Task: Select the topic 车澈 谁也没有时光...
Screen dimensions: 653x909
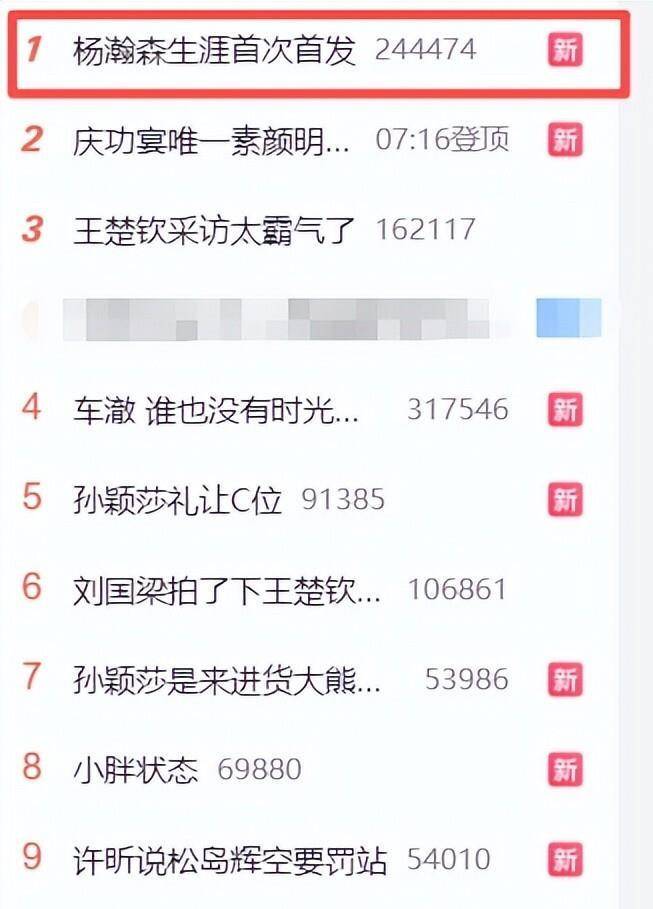Action: (216, 409)
